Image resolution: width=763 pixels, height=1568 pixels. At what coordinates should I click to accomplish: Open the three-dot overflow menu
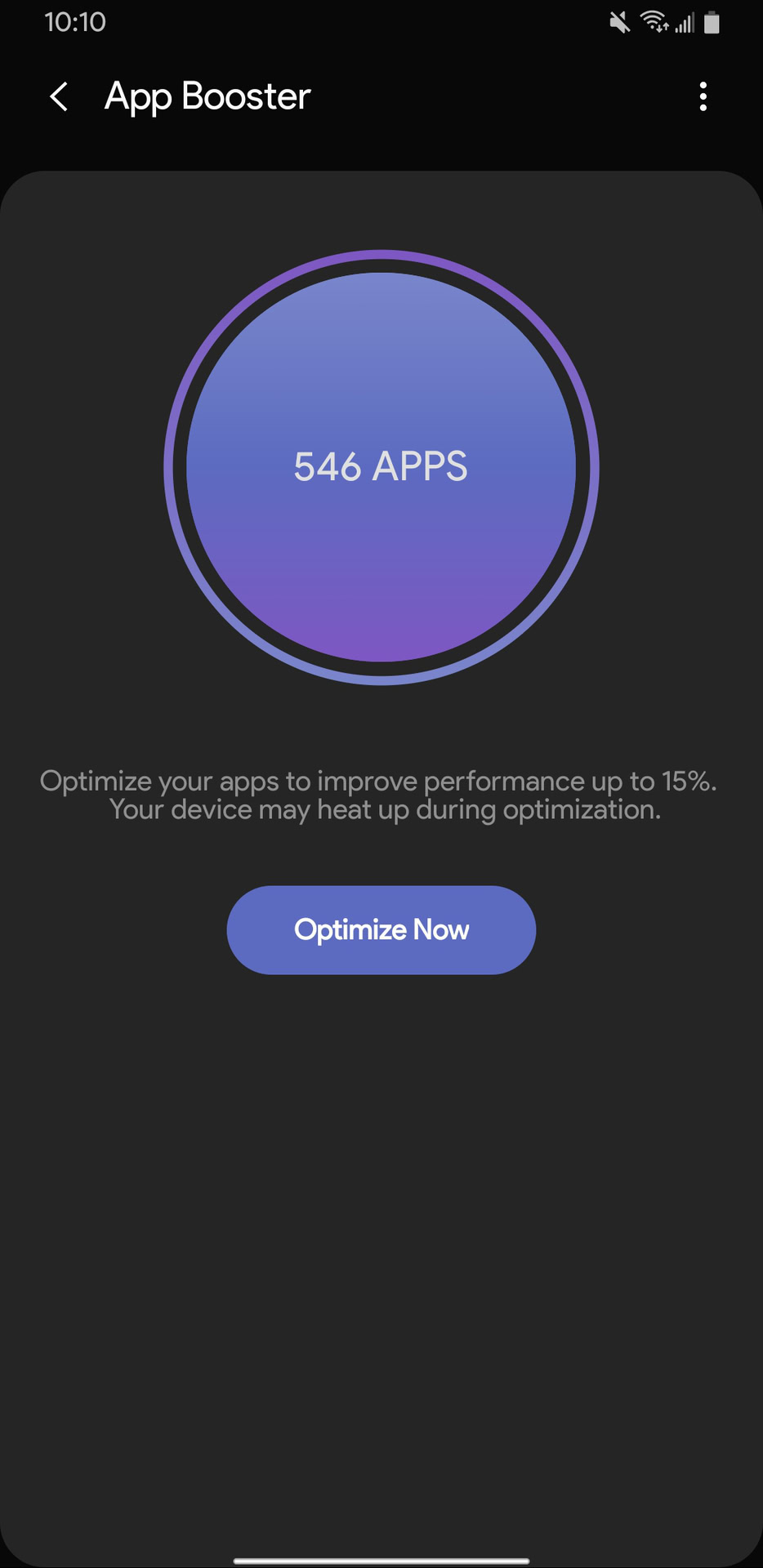[703, 97]
